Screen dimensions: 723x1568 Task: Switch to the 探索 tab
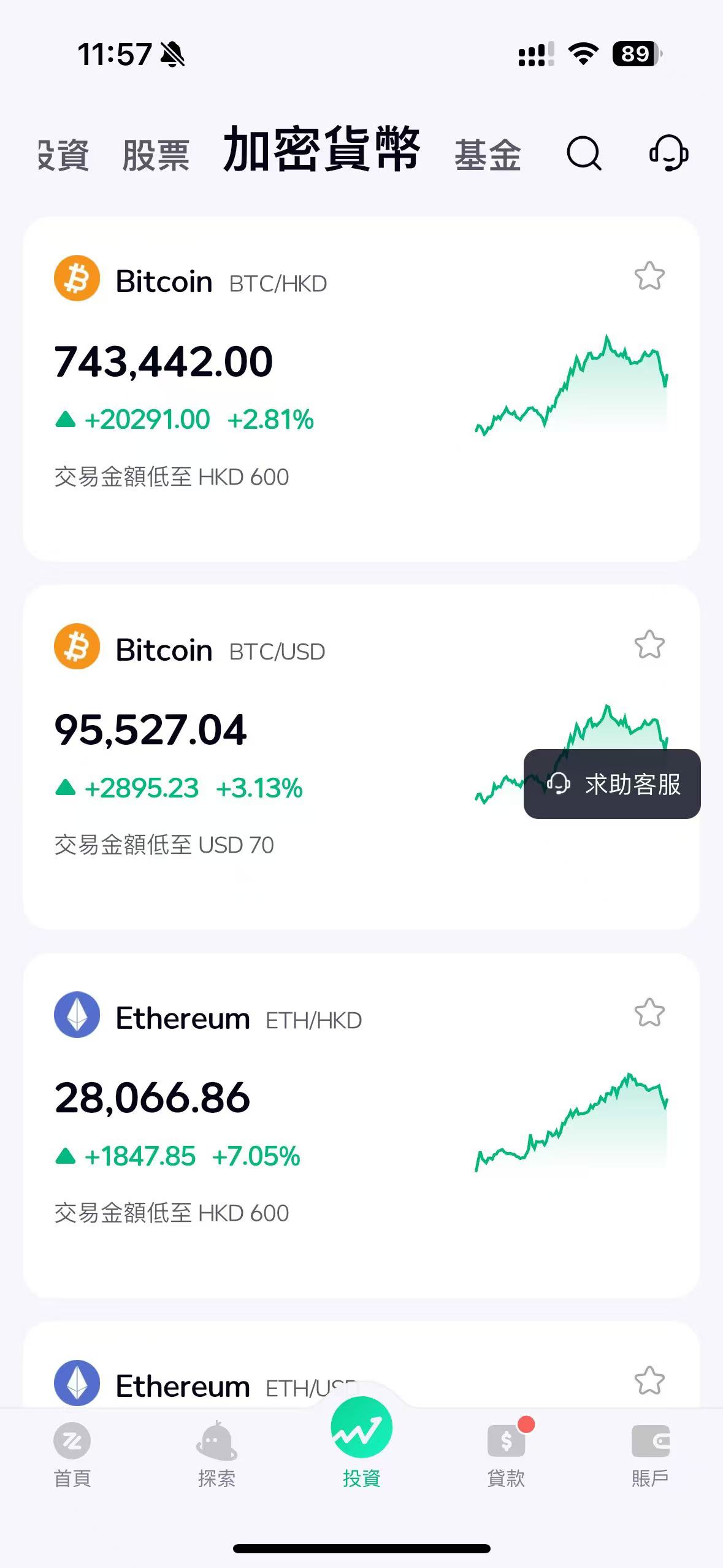pyautogui.click(x=216, y=1455)
